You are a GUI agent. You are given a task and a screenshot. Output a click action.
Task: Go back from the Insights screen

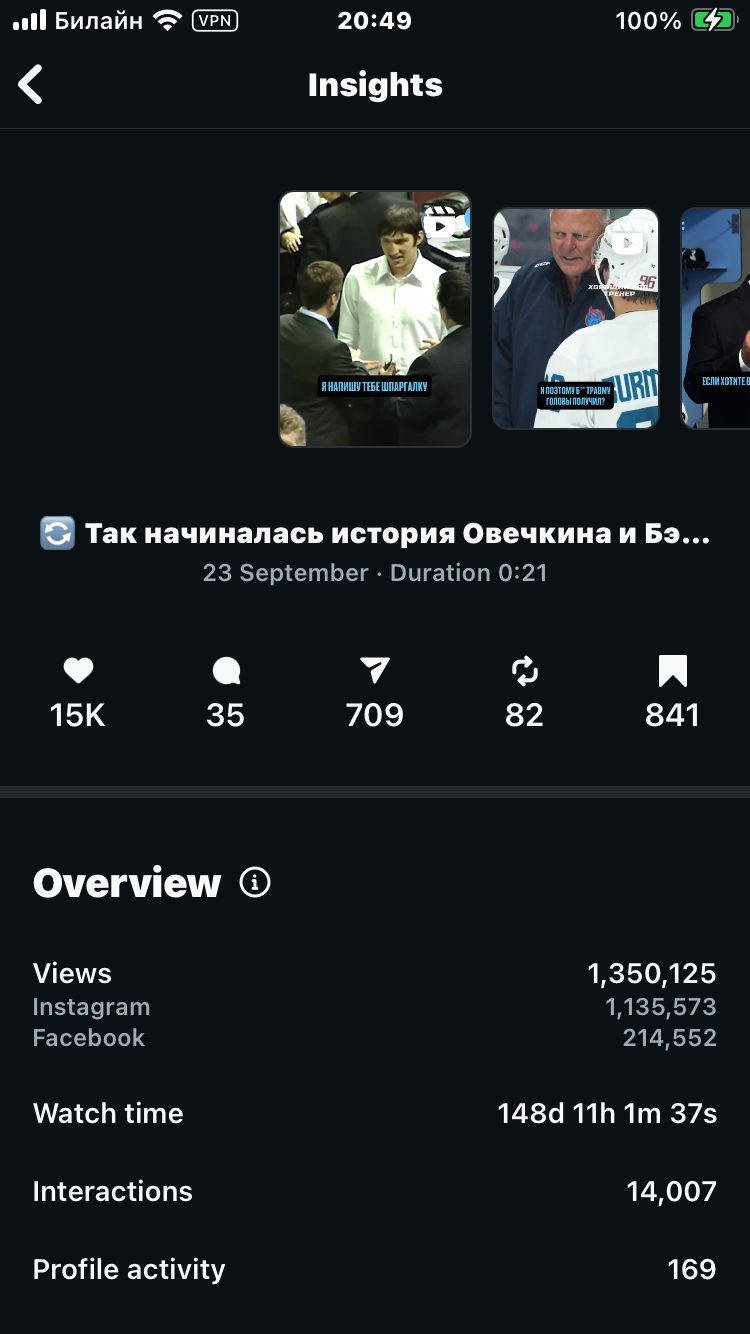31,85
